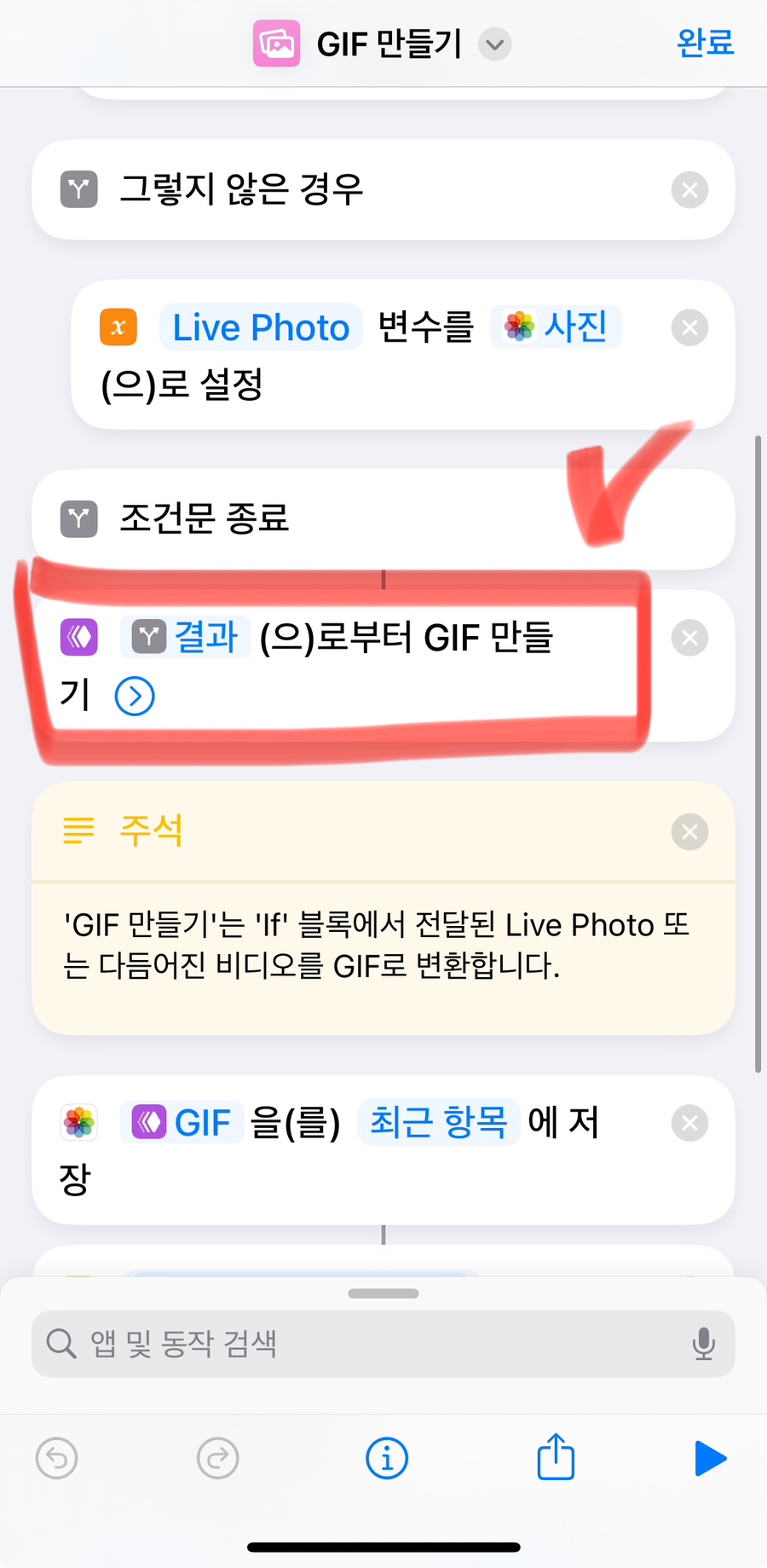
Task: Undo the last change
Action: pos(57,1458)
